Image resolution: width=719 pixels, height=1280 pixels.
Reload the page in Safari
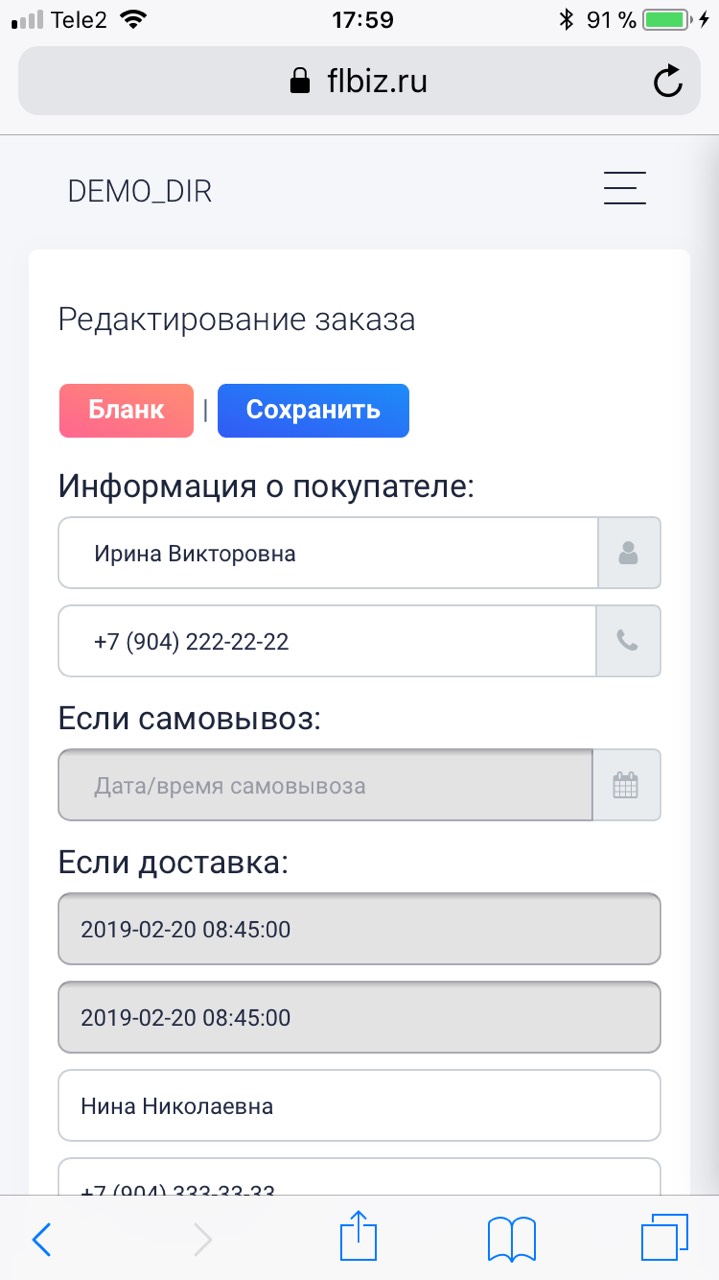coord(668,81)
